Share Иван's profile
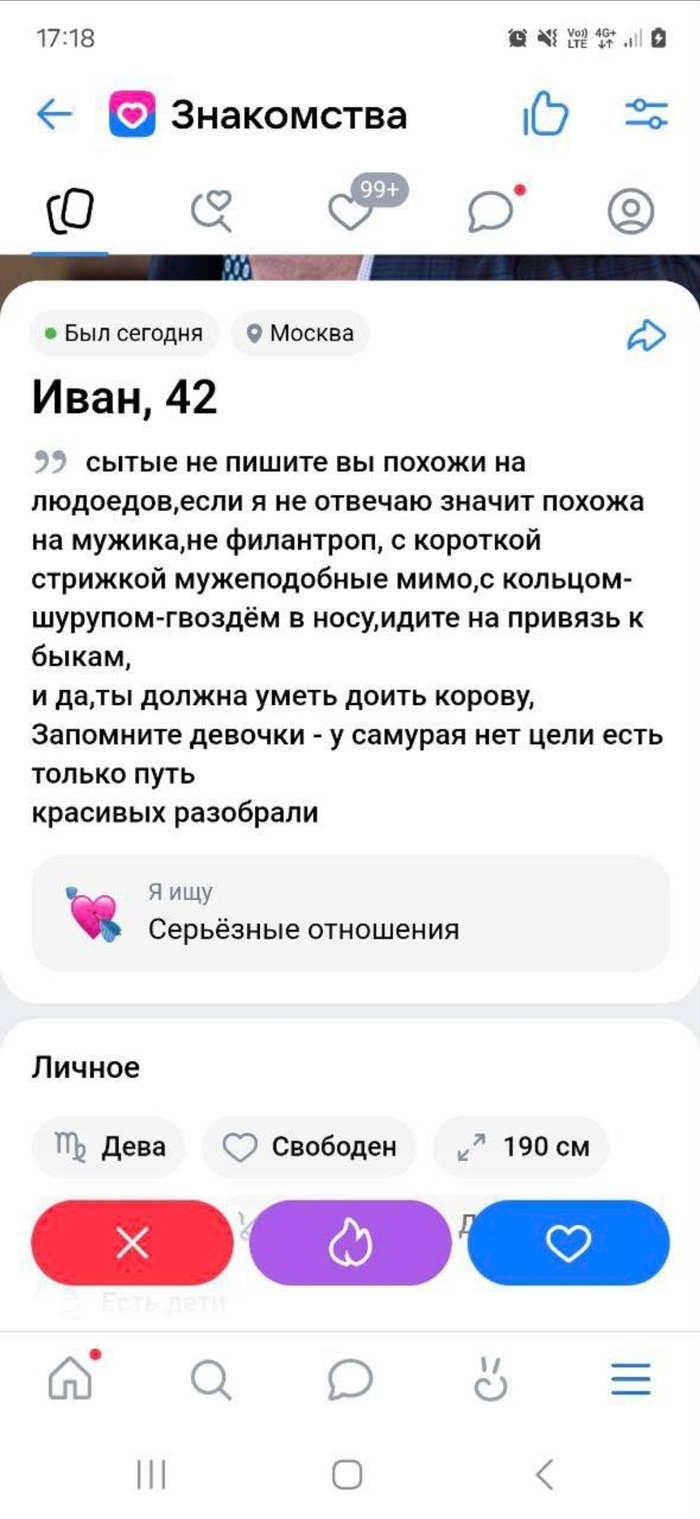 coord(645,336)
